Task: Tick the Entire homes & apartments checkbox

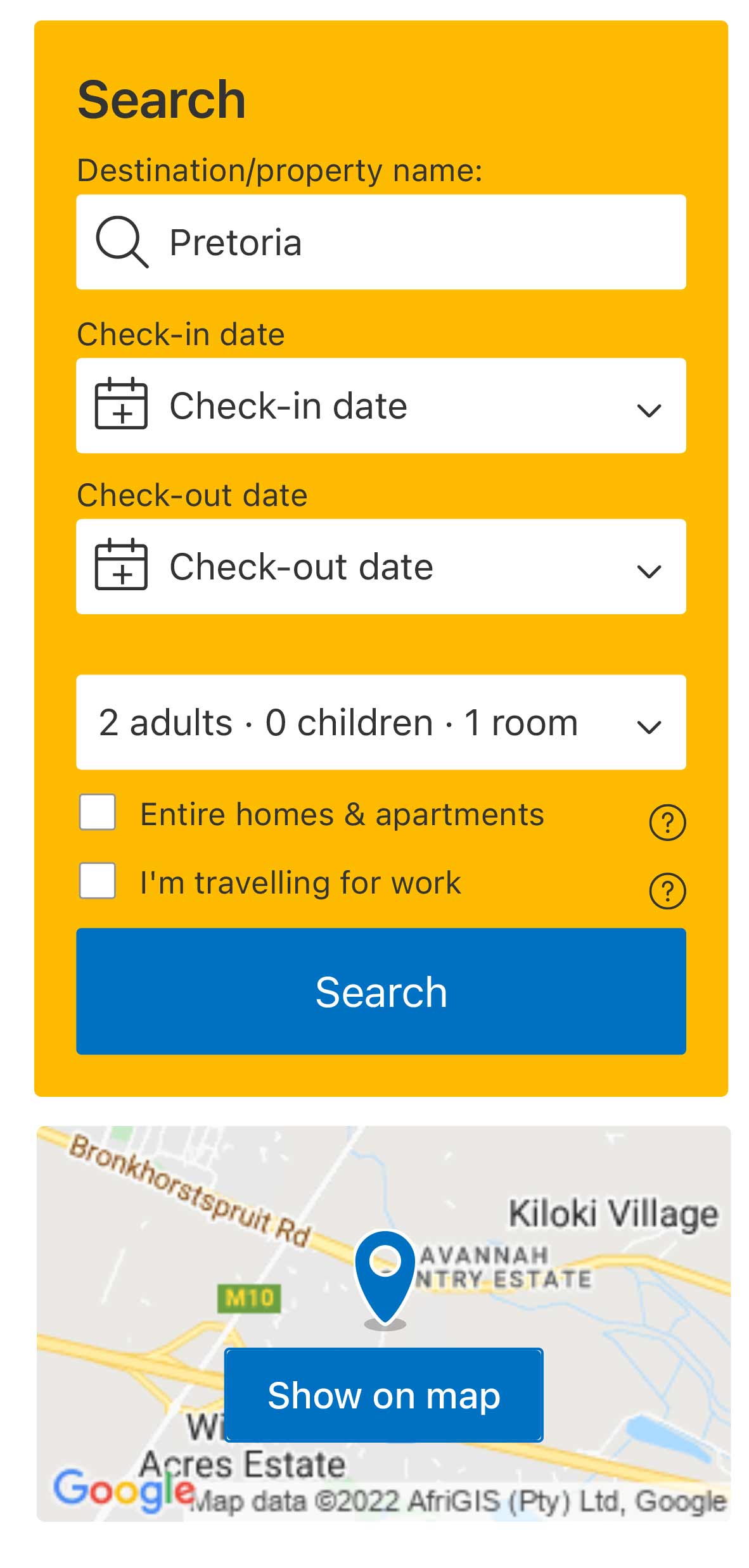Action: (x=98, y=812)
